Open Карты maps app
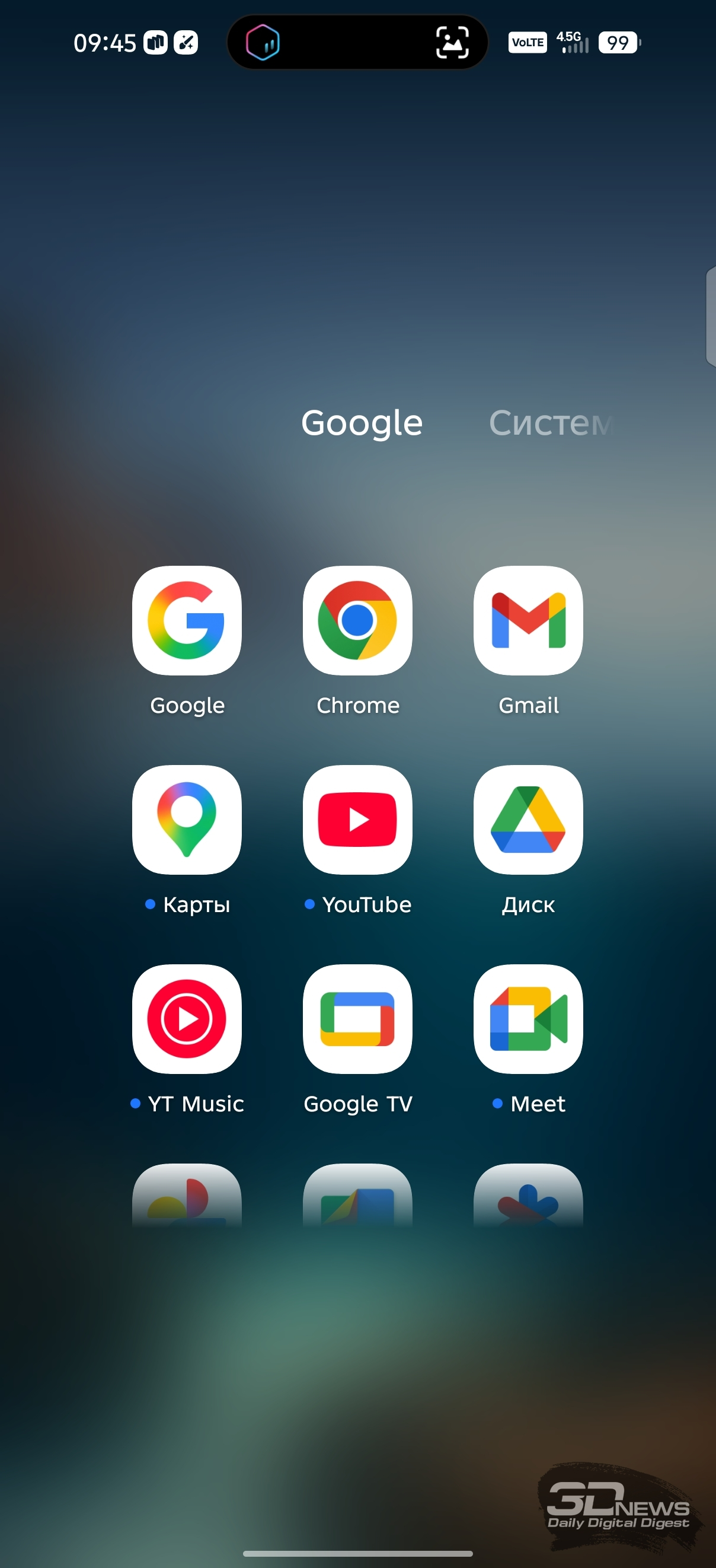The height and width of the screenshot is (1568, 716). [187, 820]
